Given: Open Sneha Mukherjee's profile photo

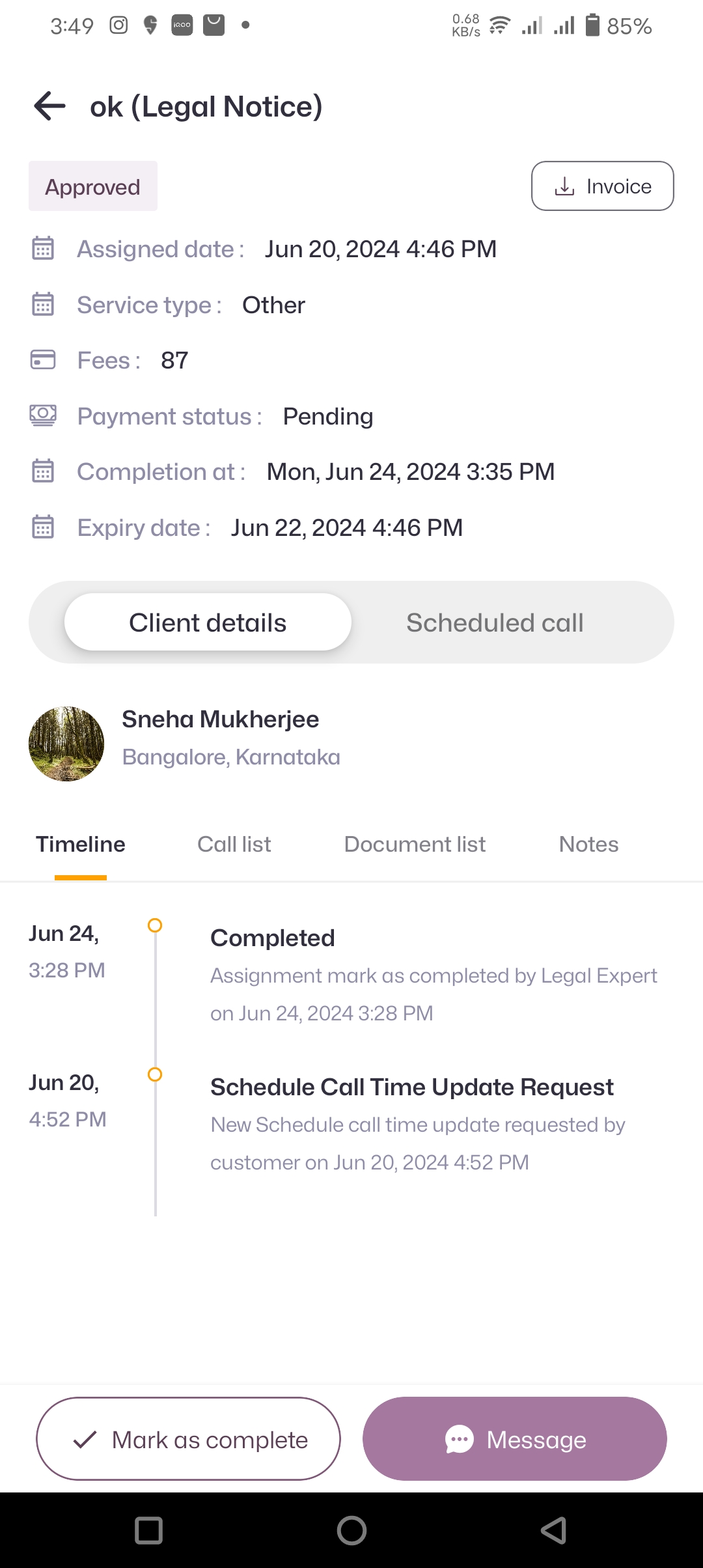Looking at the screenshot, I should [x=66, y=744].
